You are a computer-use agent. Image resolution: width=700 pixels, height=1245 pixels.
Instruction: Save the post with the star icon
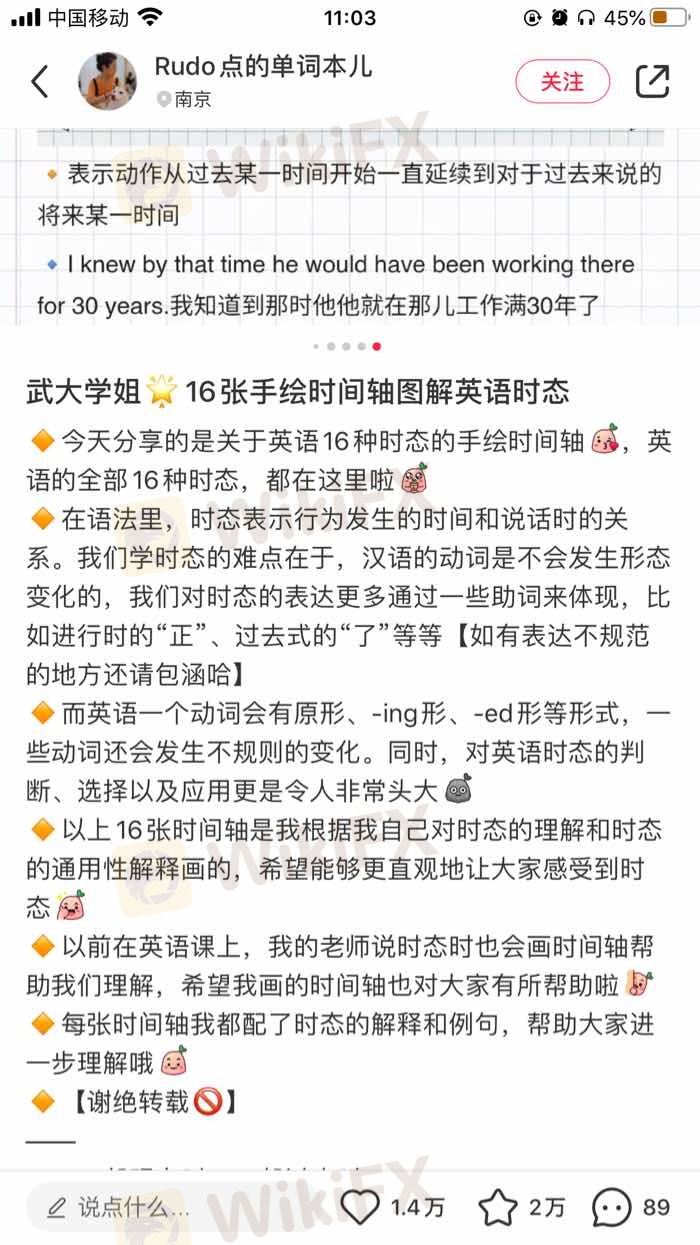499,1207
